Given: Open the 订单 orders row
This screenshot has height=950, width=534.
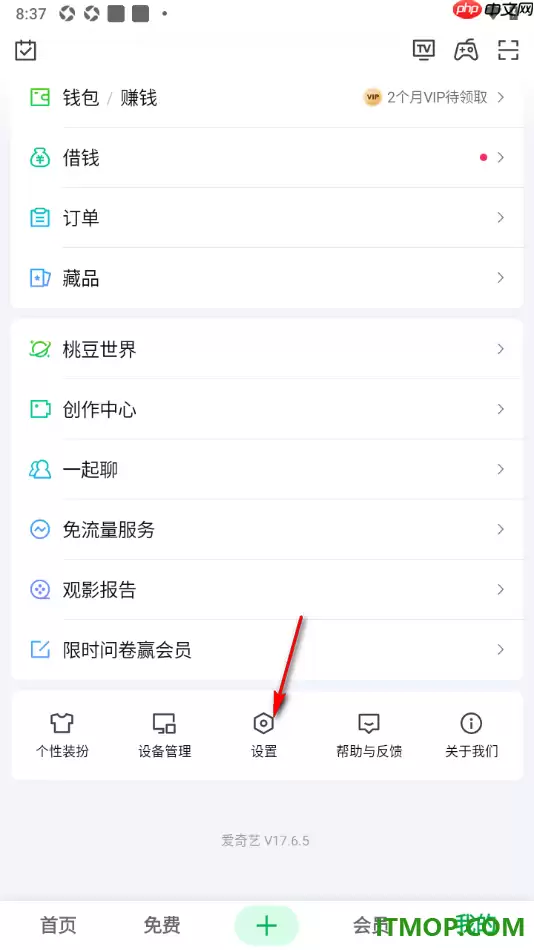Looking at the screenshot, I should tap(267, 218).
